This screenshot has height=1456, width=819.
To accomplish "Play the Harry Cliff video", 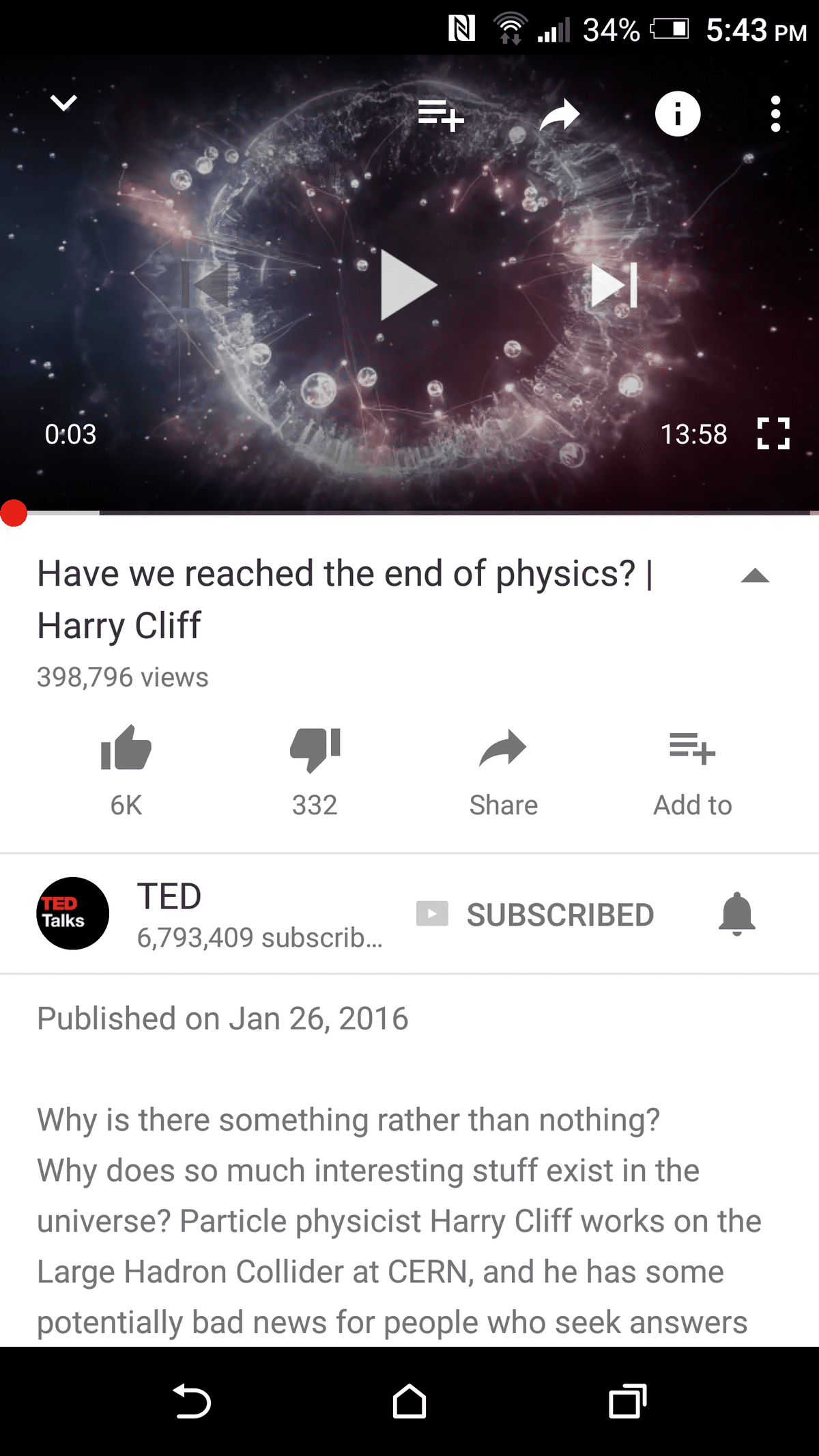I will point(408,285).
